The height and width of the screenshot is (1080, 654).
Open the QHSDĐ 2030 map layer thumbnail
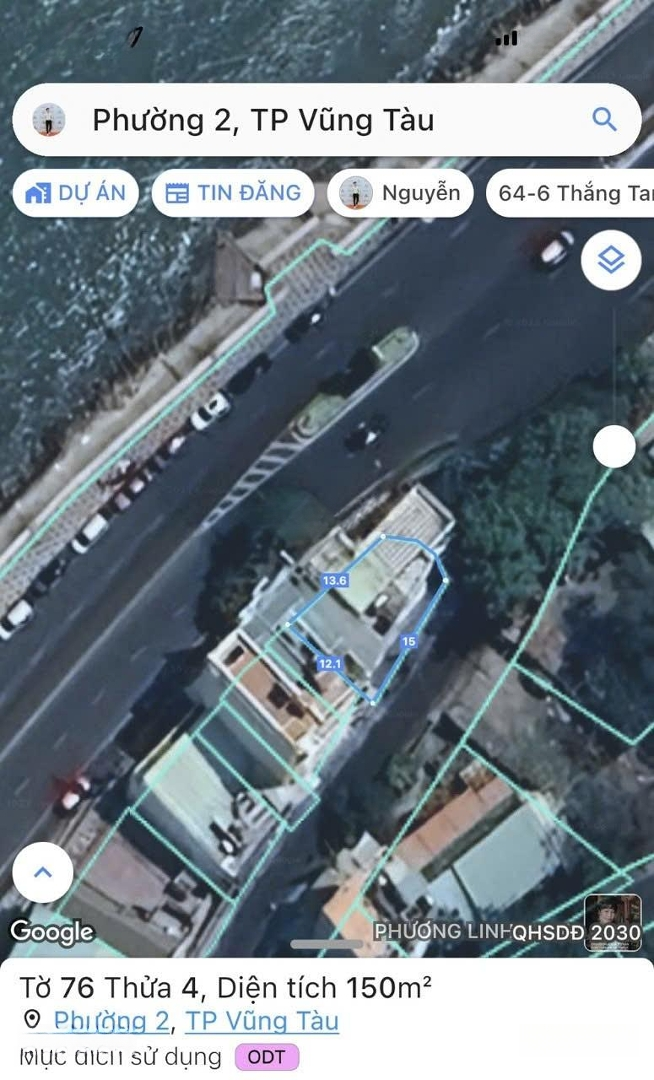point(613,923)
